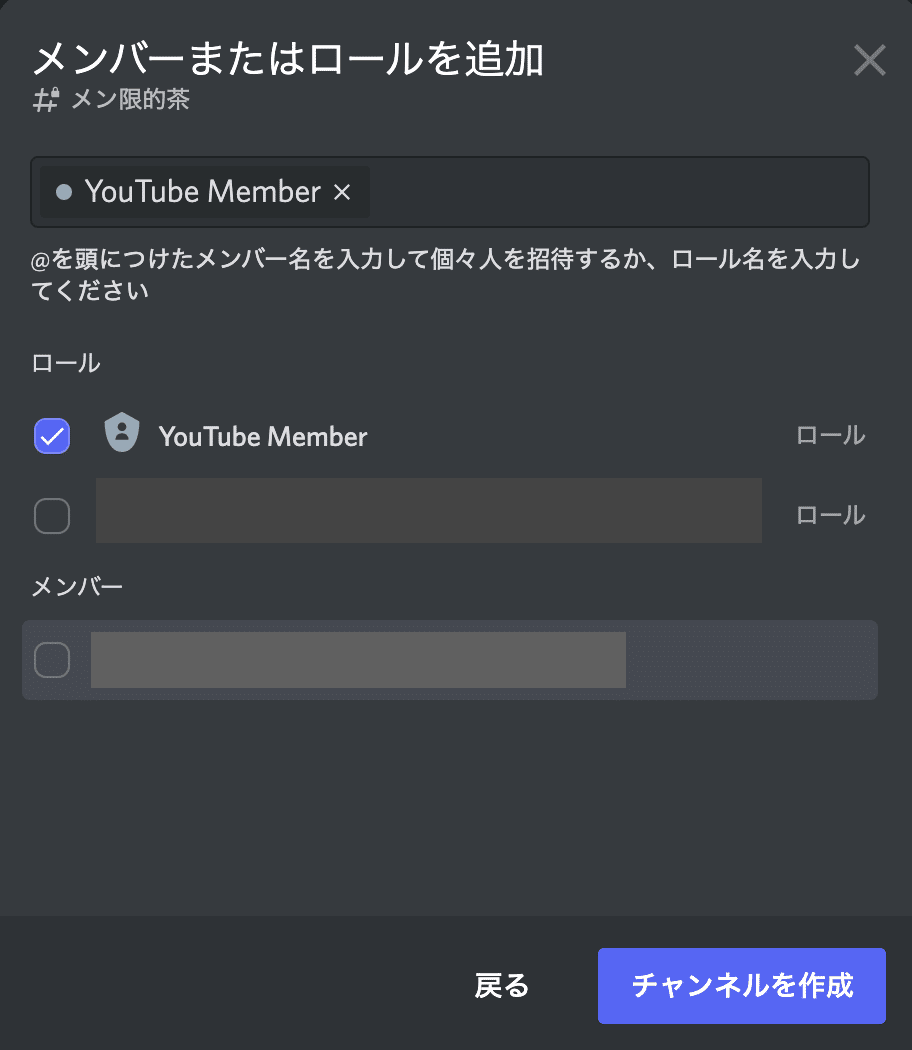The image size is (912, 1050).
Task: Check the redacted second role checkbox
Action: click(52, 516)
